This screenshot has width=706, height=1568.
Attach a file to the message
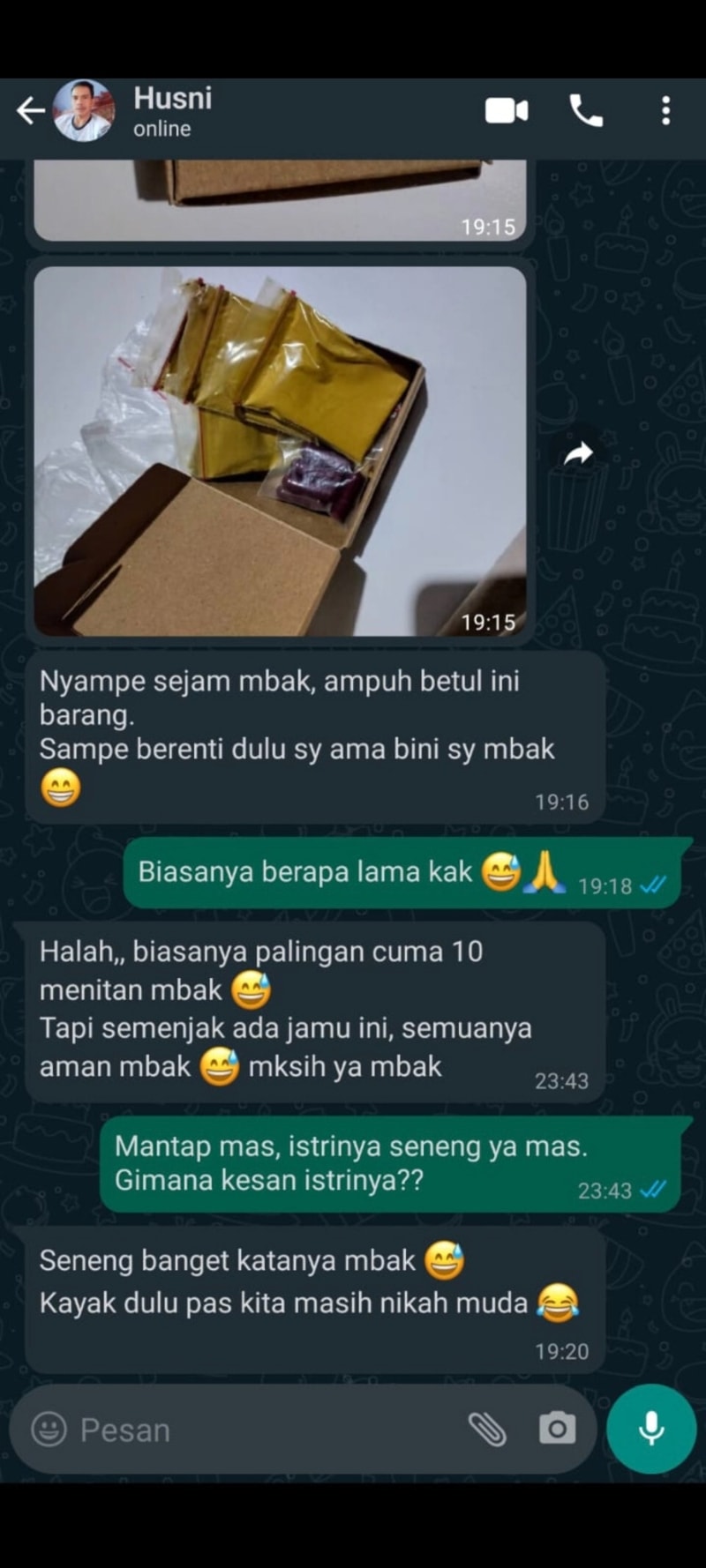pos(486,1430)
